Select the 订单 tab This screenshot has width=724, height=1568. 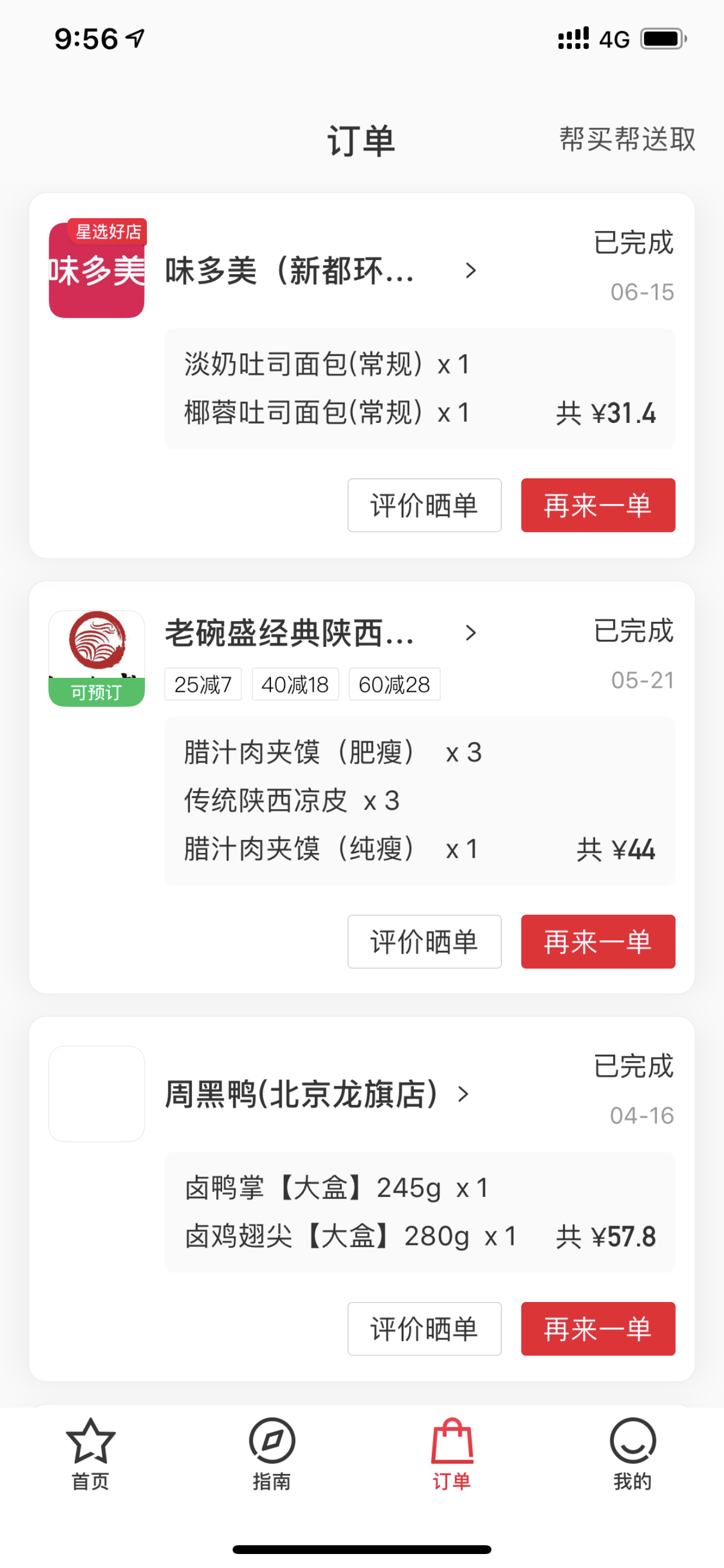(452, 1455)
